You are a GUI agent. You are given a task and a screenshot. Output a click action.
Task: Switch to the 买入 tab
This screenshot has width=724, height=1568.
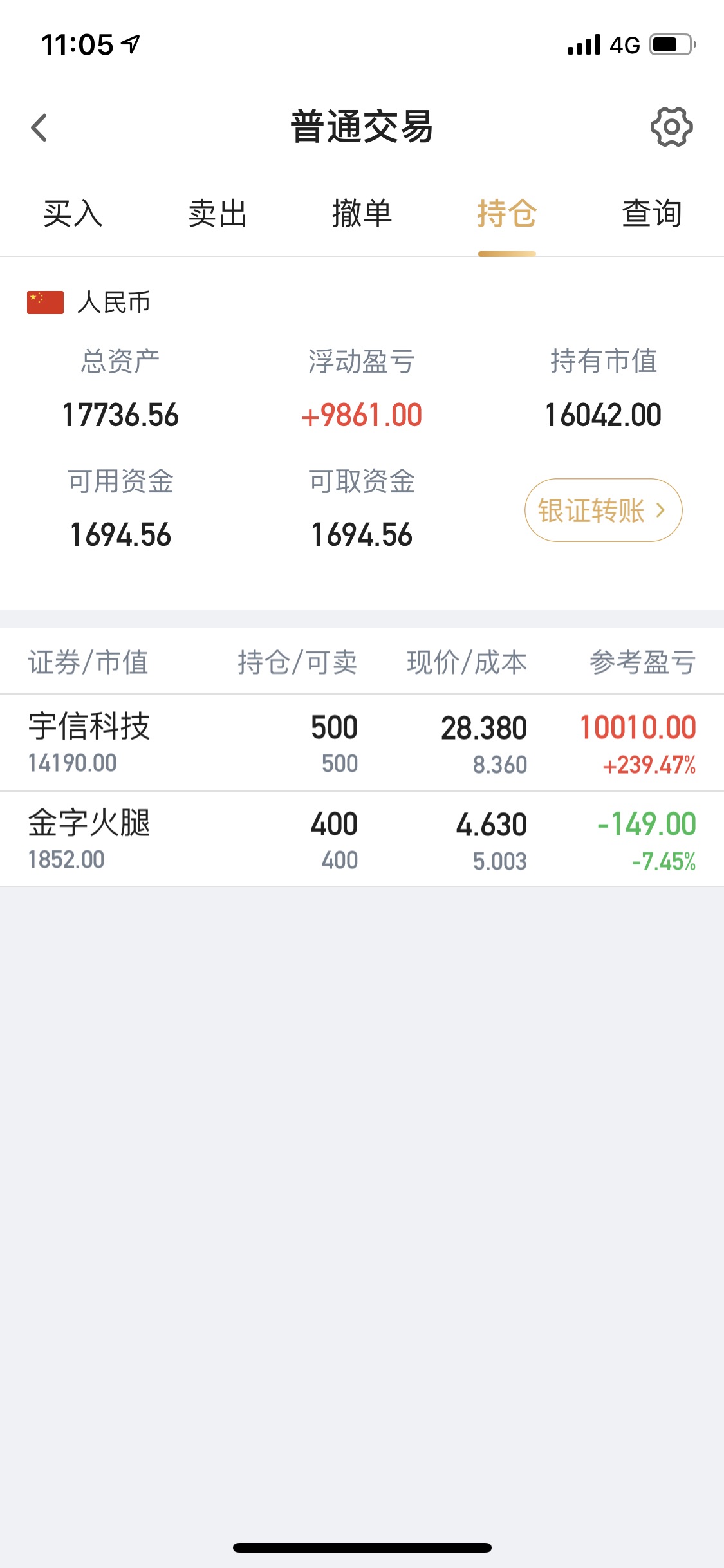pyautogui.click(x=73, y=214)
